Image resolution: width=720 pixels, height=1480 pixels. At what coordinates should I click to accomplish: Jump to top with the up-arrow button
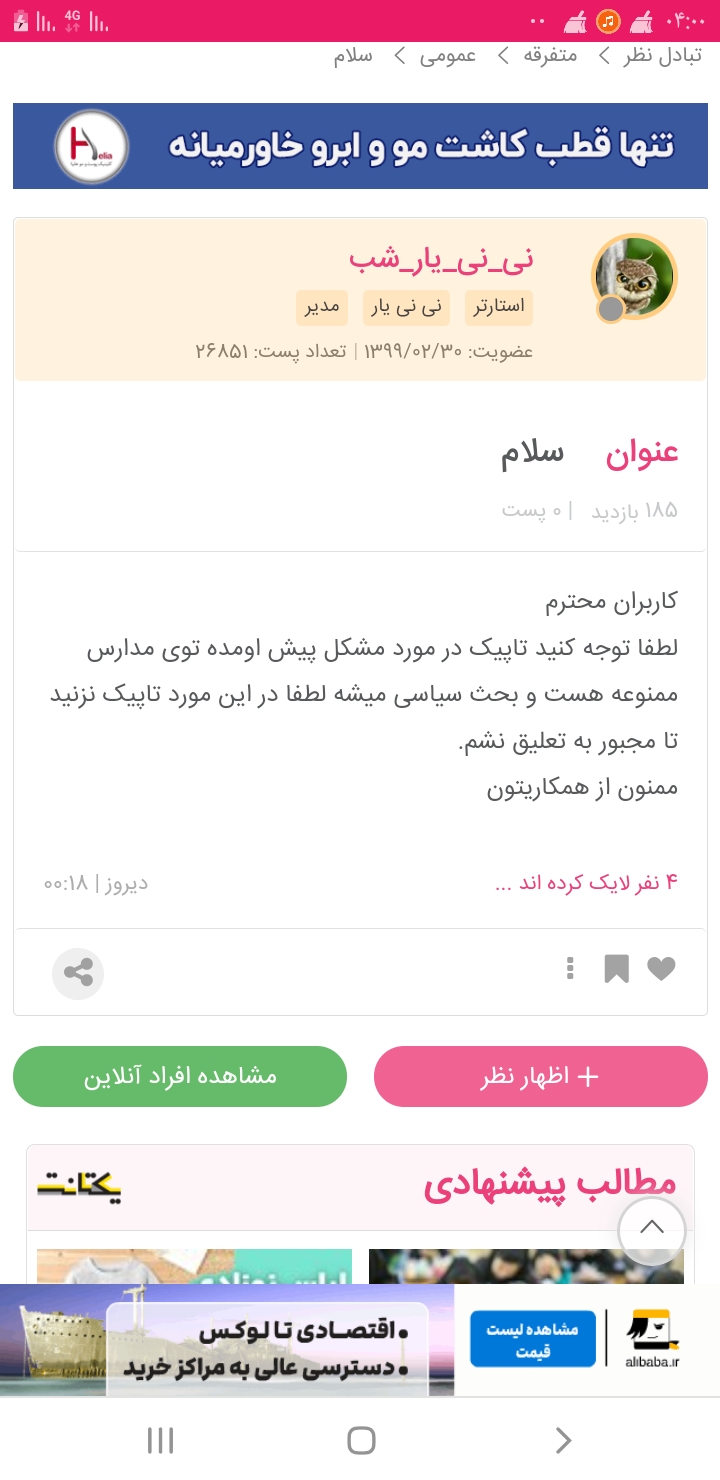[652, 1228]
